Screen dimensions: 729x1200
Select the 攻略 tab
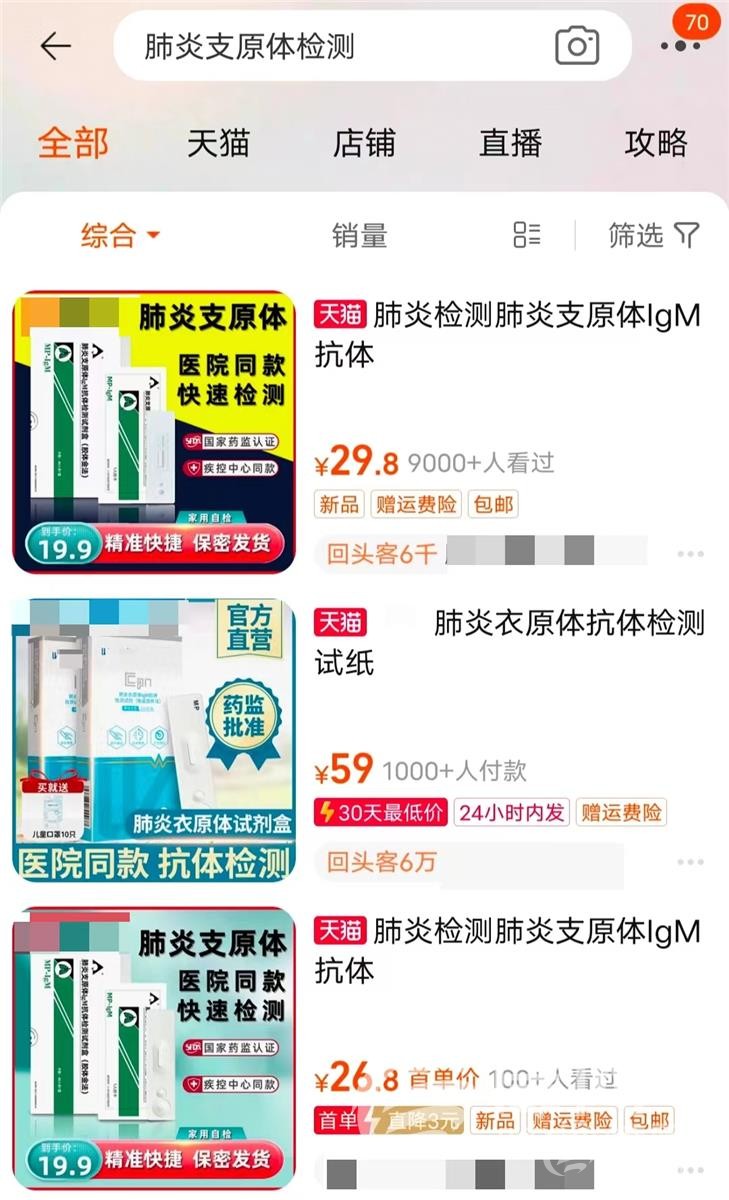click(x=656, y=143)
